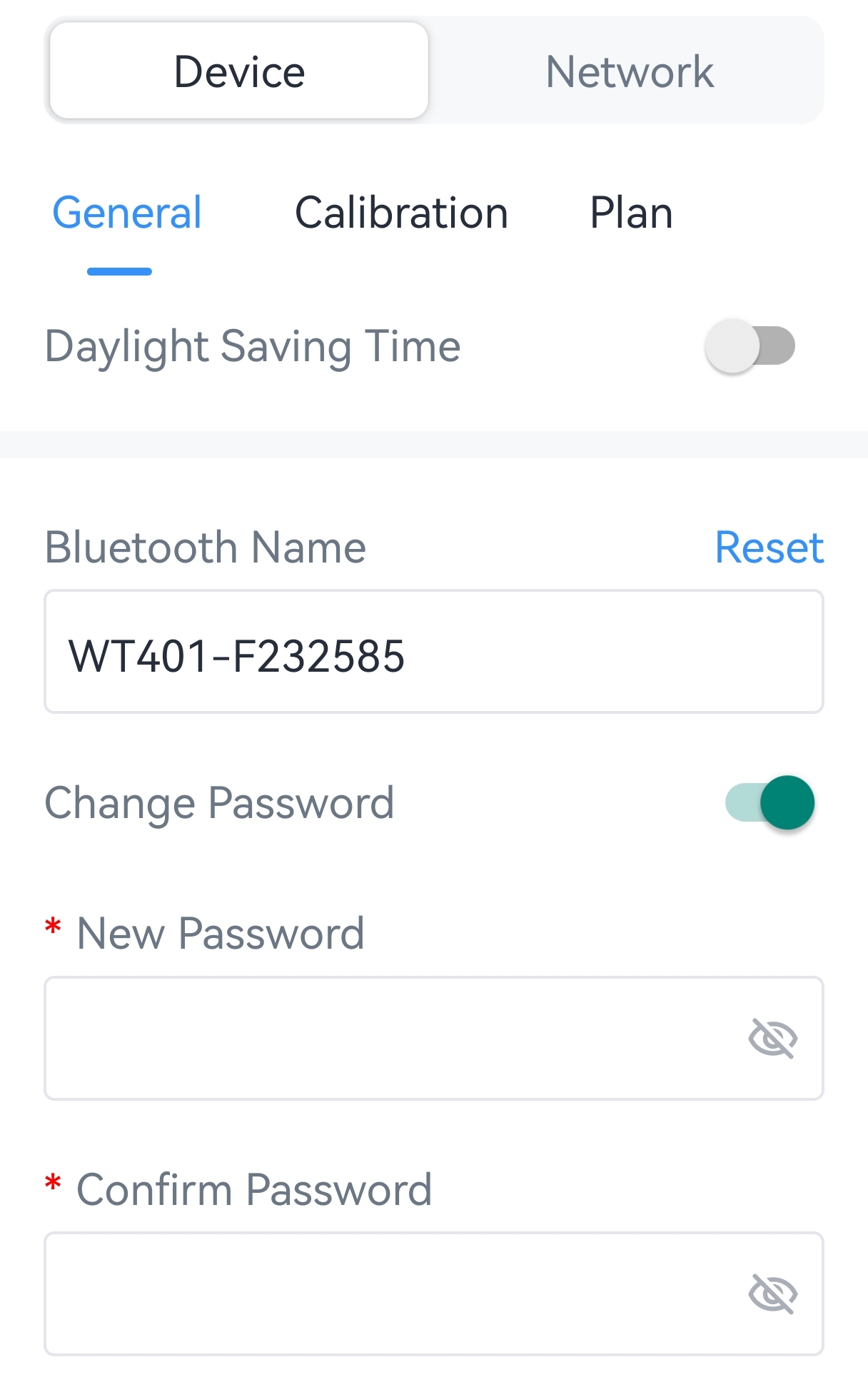Screen dimensions: 868x1387
Task: Switch to the Plan tab
Action: pyautogui.click(x=631, y=213)
